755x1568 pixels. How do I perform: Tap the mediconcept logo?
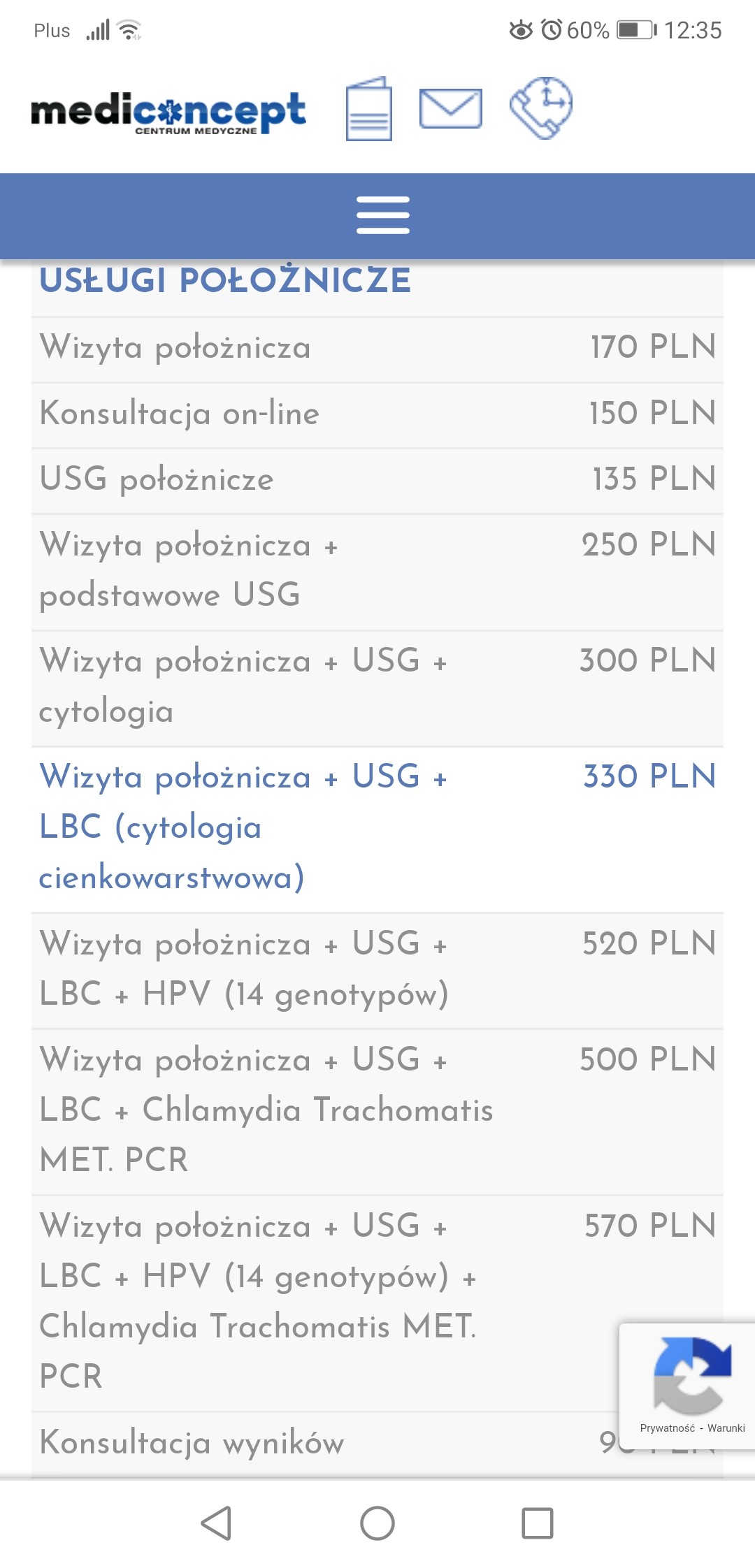click(x=168, y=112)
